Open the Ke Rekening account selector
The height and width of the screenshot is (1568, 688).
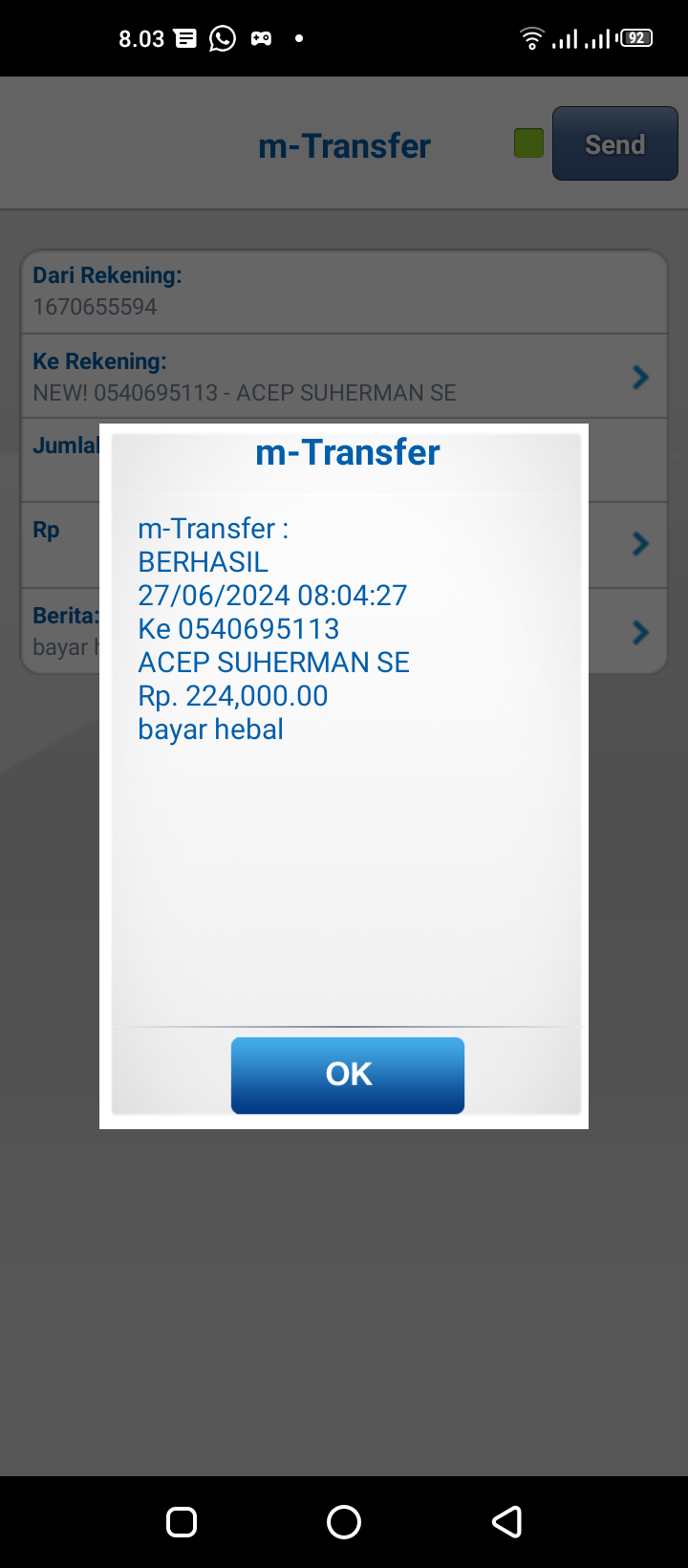point(344,376)
